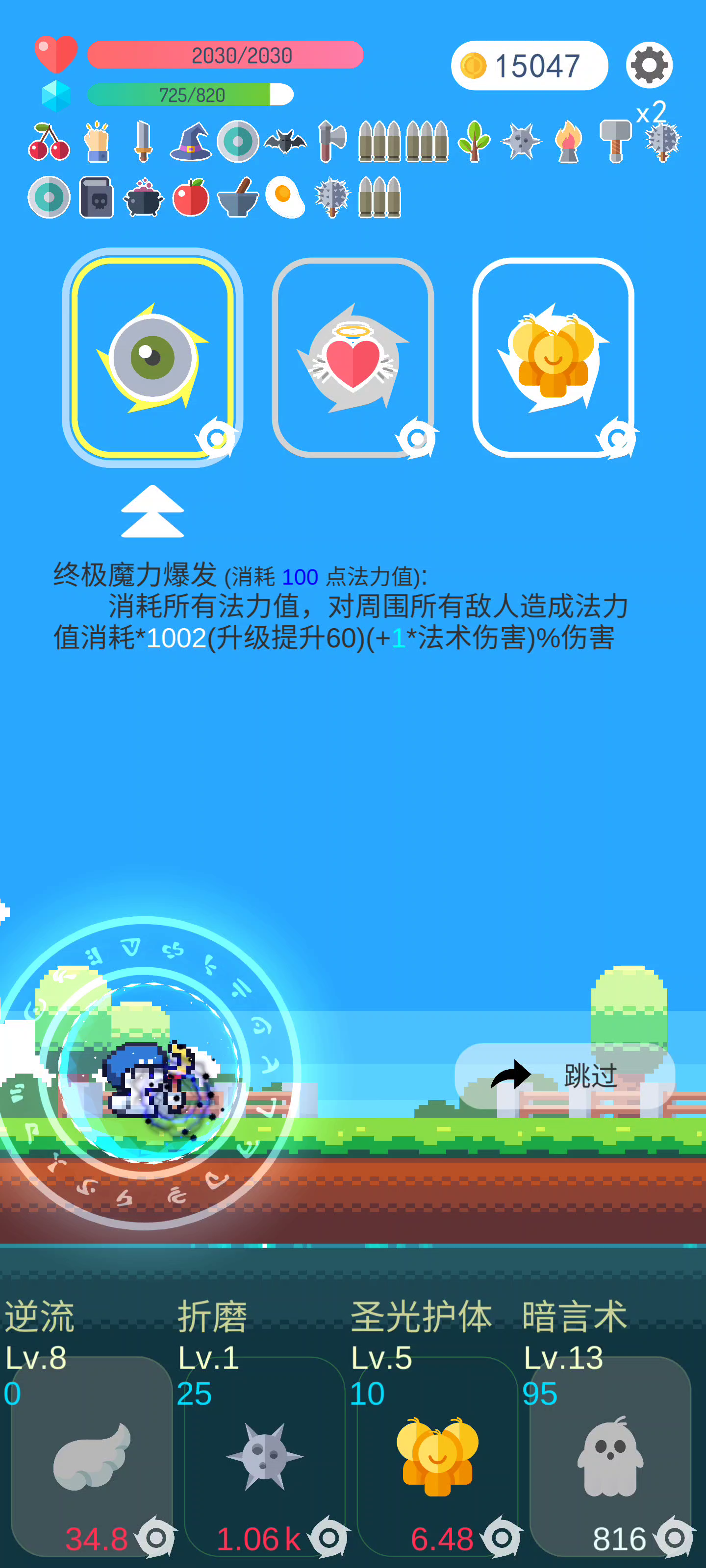The height and width of the screenshot is (1568, 706).
Task: Select the 折磨 Lv.1 skill slot
Action: point(264,1455)
